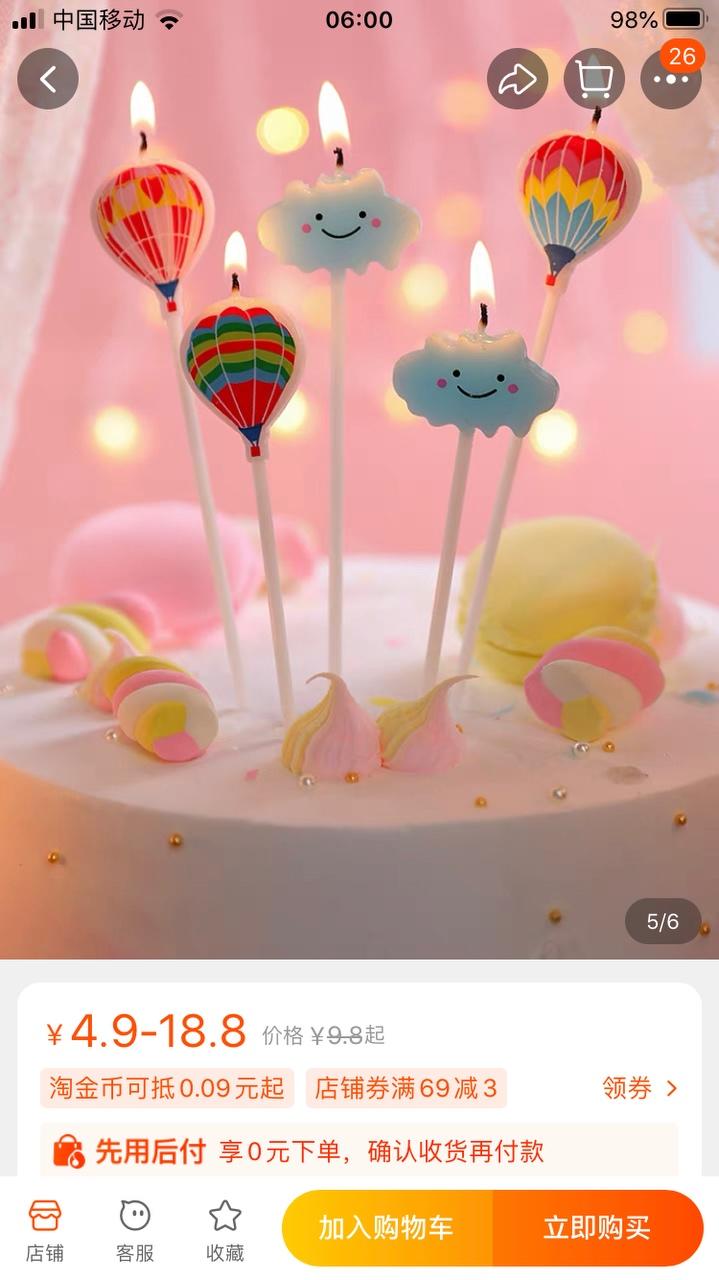
Task: Share this product listing
Action: [518, 79]
